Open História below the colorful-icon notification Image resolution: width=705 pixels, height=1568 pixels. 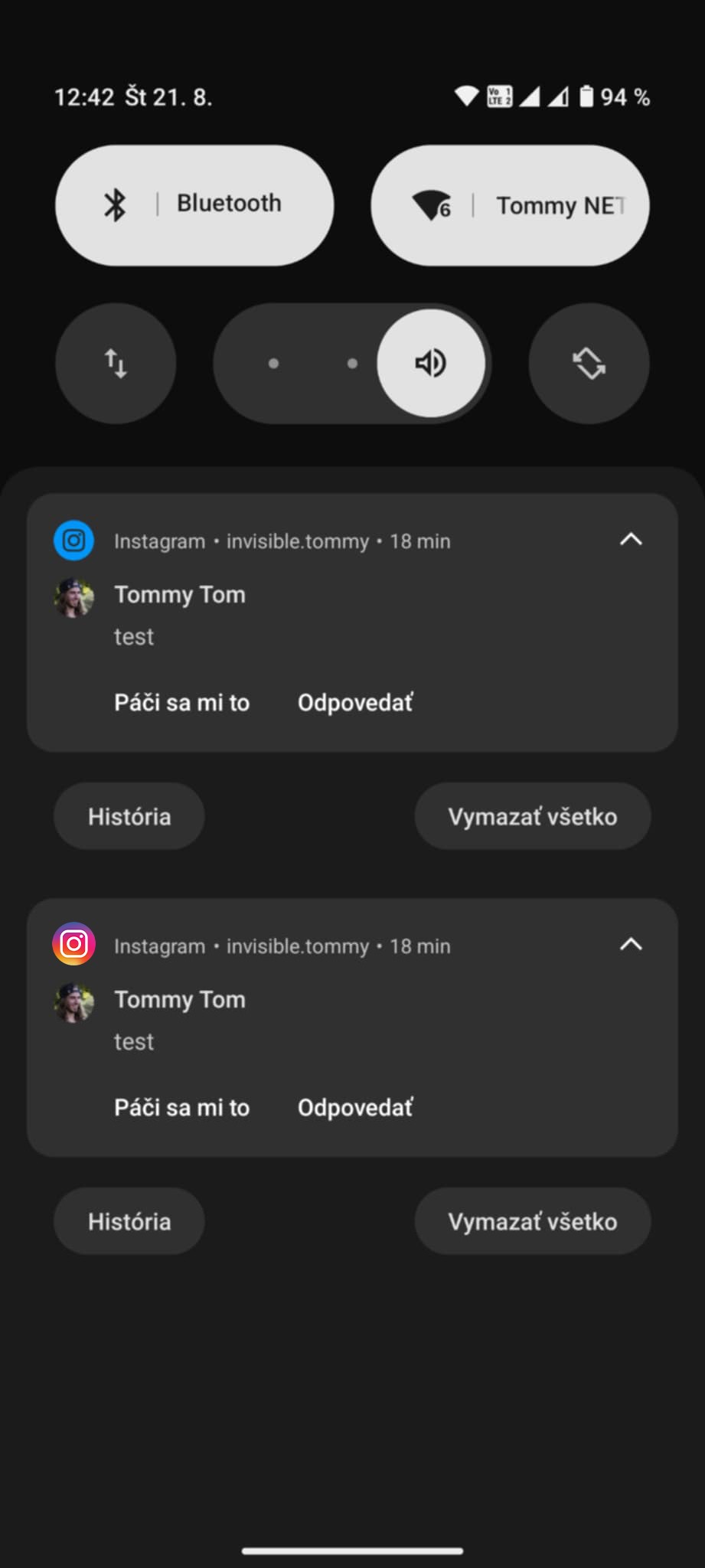[129, 1221]
